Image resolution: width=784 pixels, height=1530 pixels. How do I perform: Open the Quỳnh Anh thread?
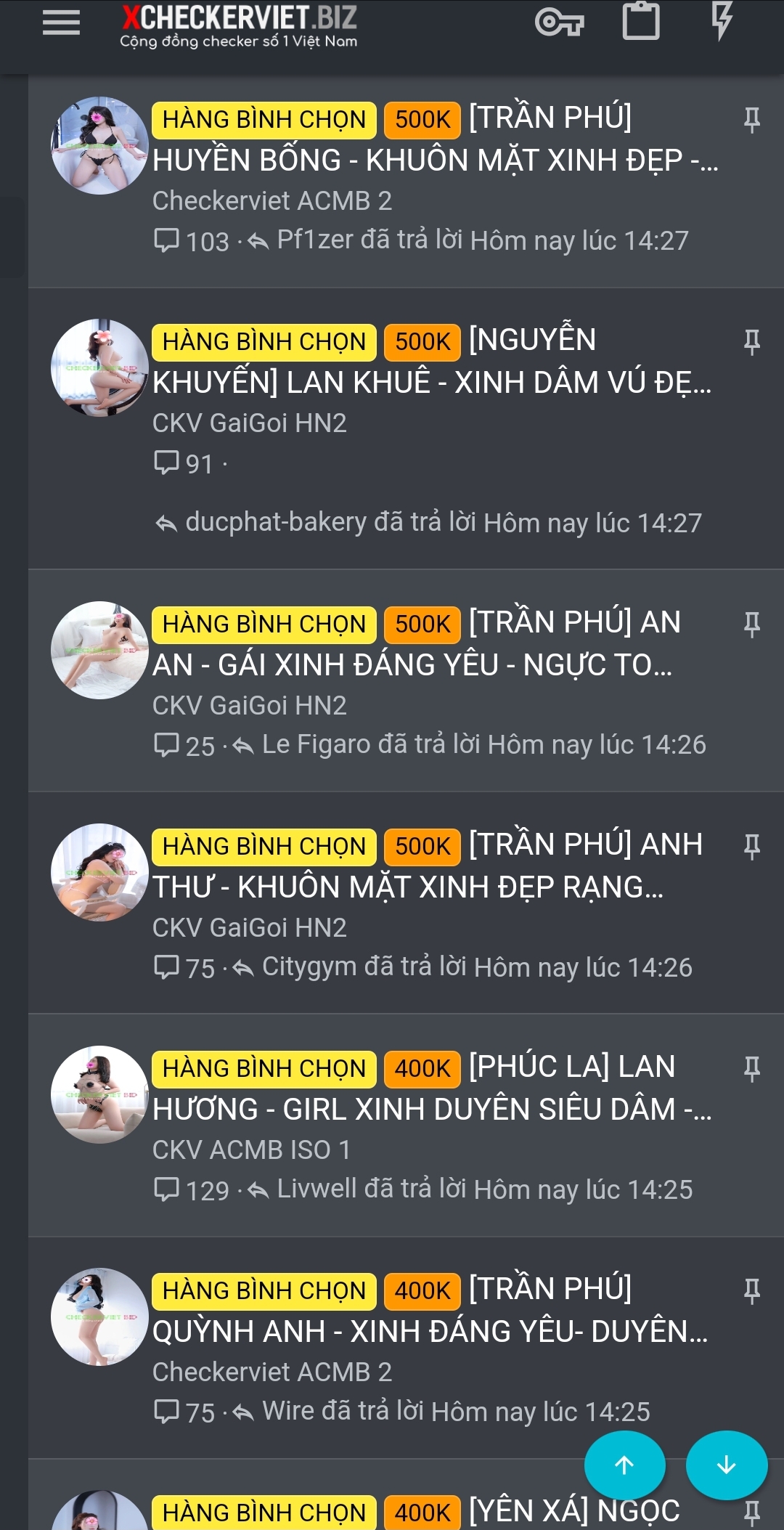coord(430,1332)
